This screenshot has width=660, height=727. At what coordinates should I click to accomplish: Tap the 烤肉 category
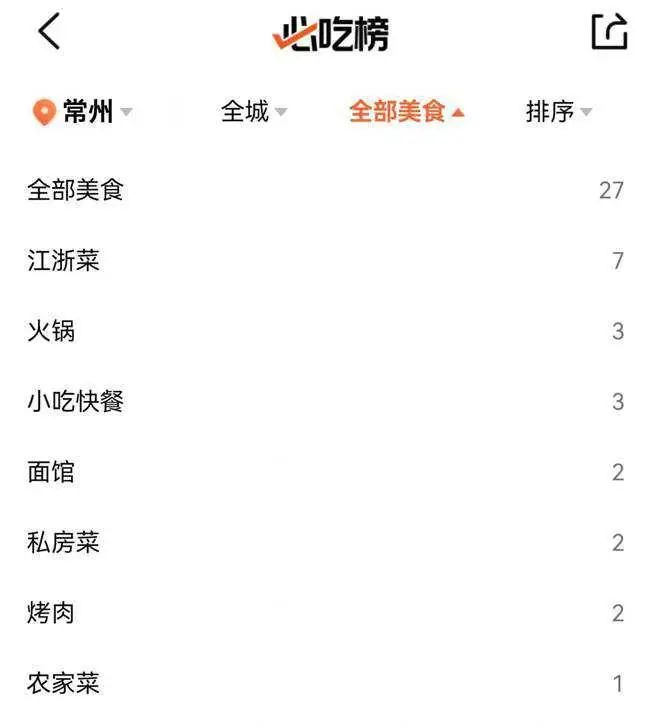[x=330, y=613]
